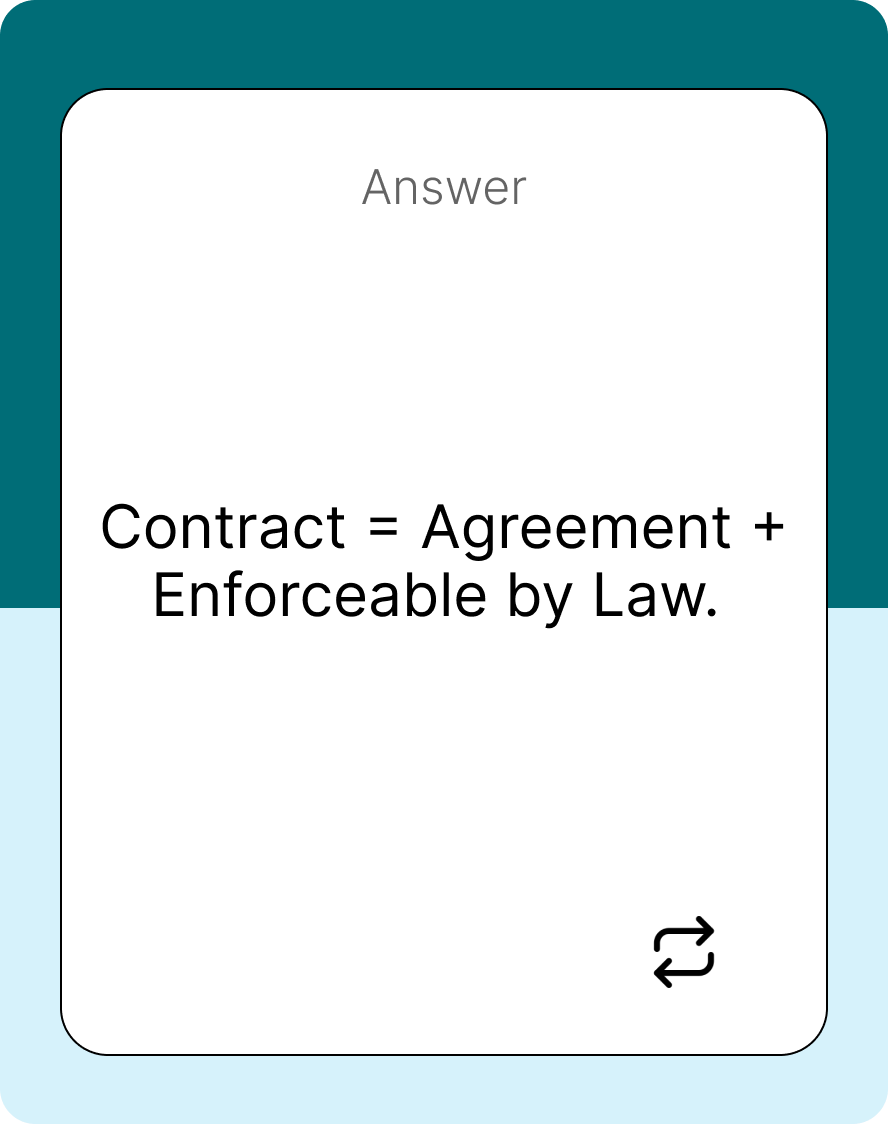The width and height of the screenshot is (888, 1124).
Task: Flip the card using the swap arrows icon
Action: pos(684,951)
